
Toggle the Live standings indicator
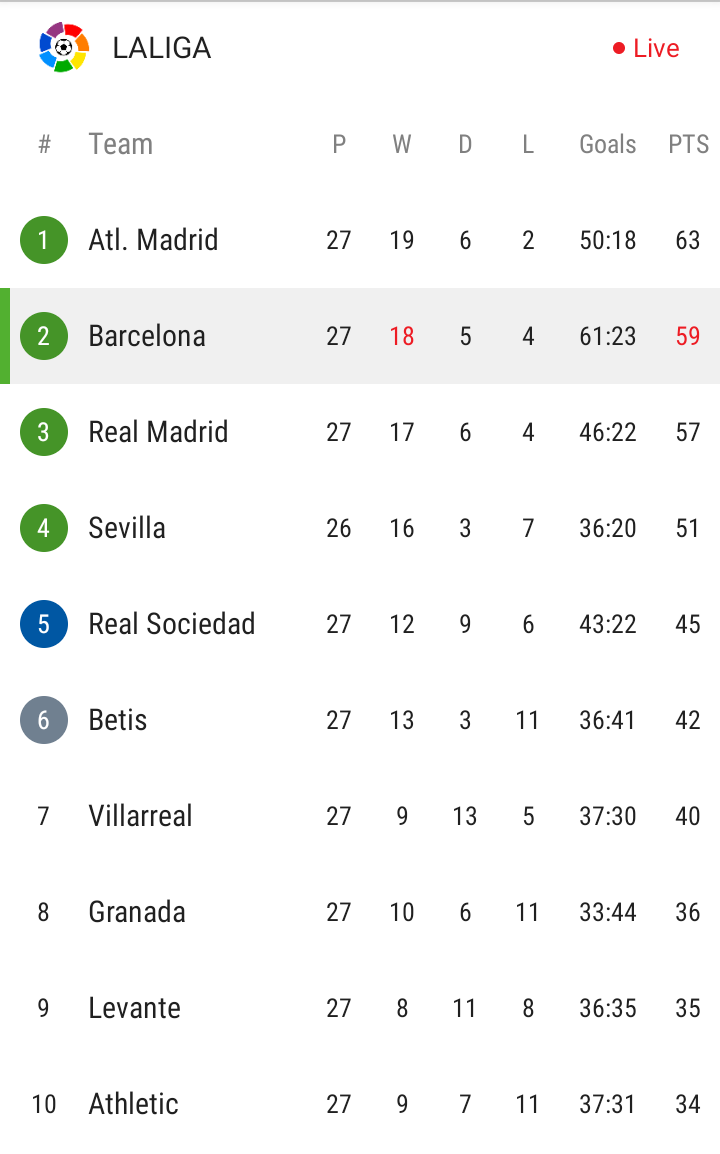(x=646, y=48)
